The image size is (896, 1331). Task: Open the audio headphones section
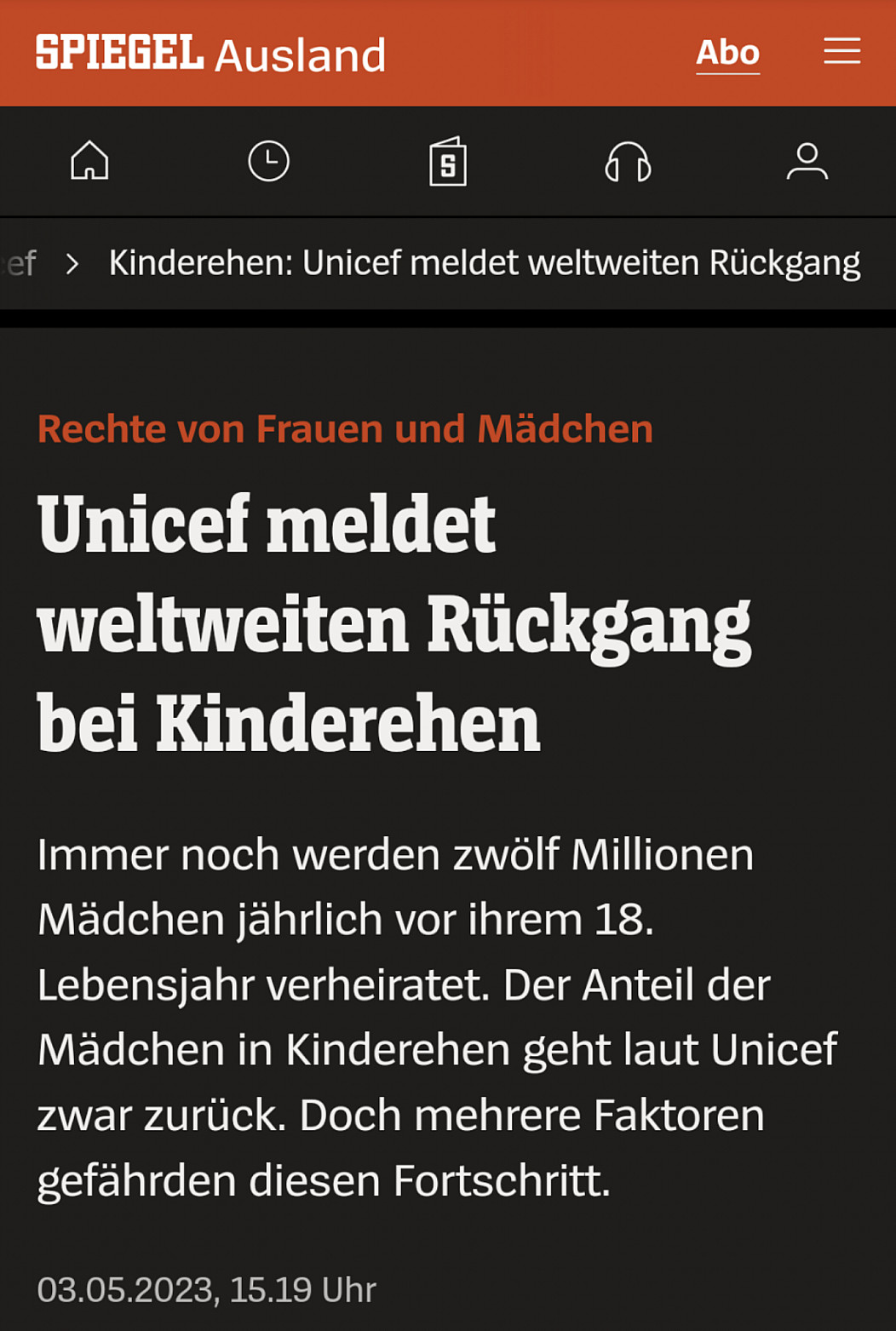[628, 162]
